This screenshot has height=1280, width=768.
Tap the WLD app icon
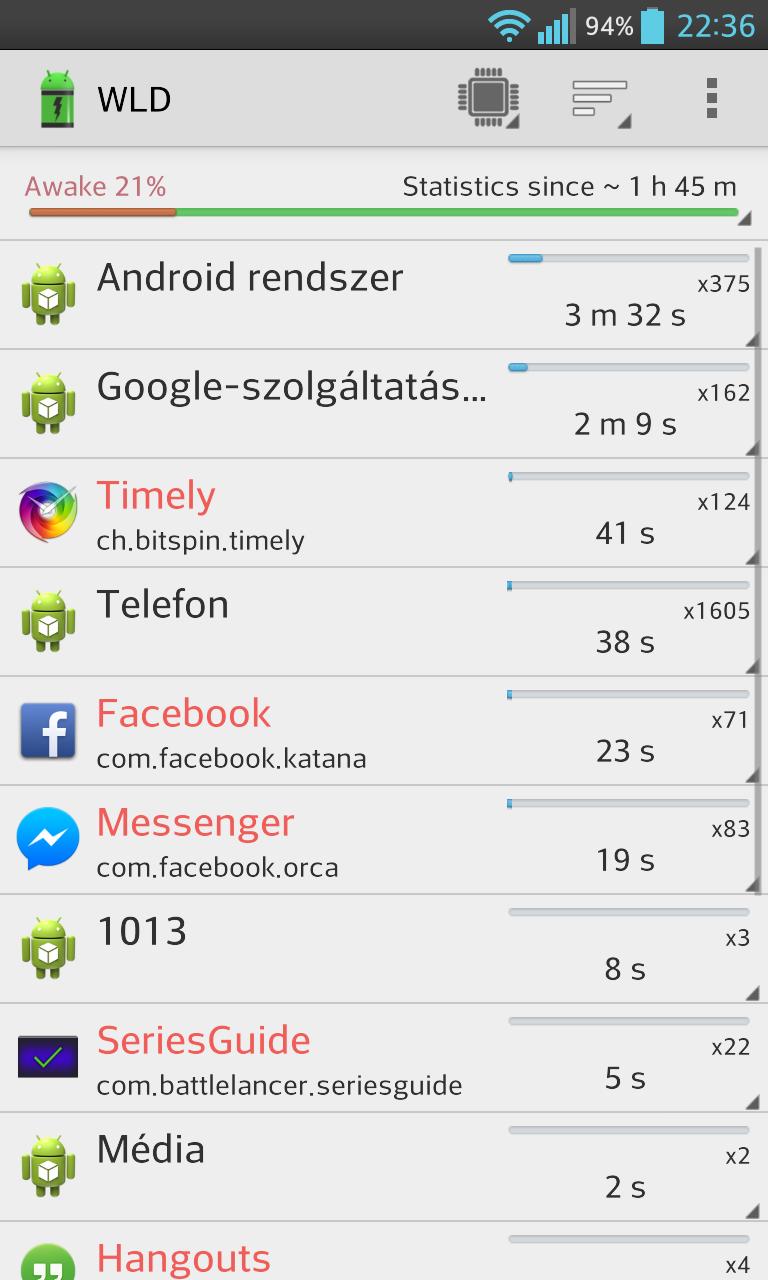click(56, 99)
